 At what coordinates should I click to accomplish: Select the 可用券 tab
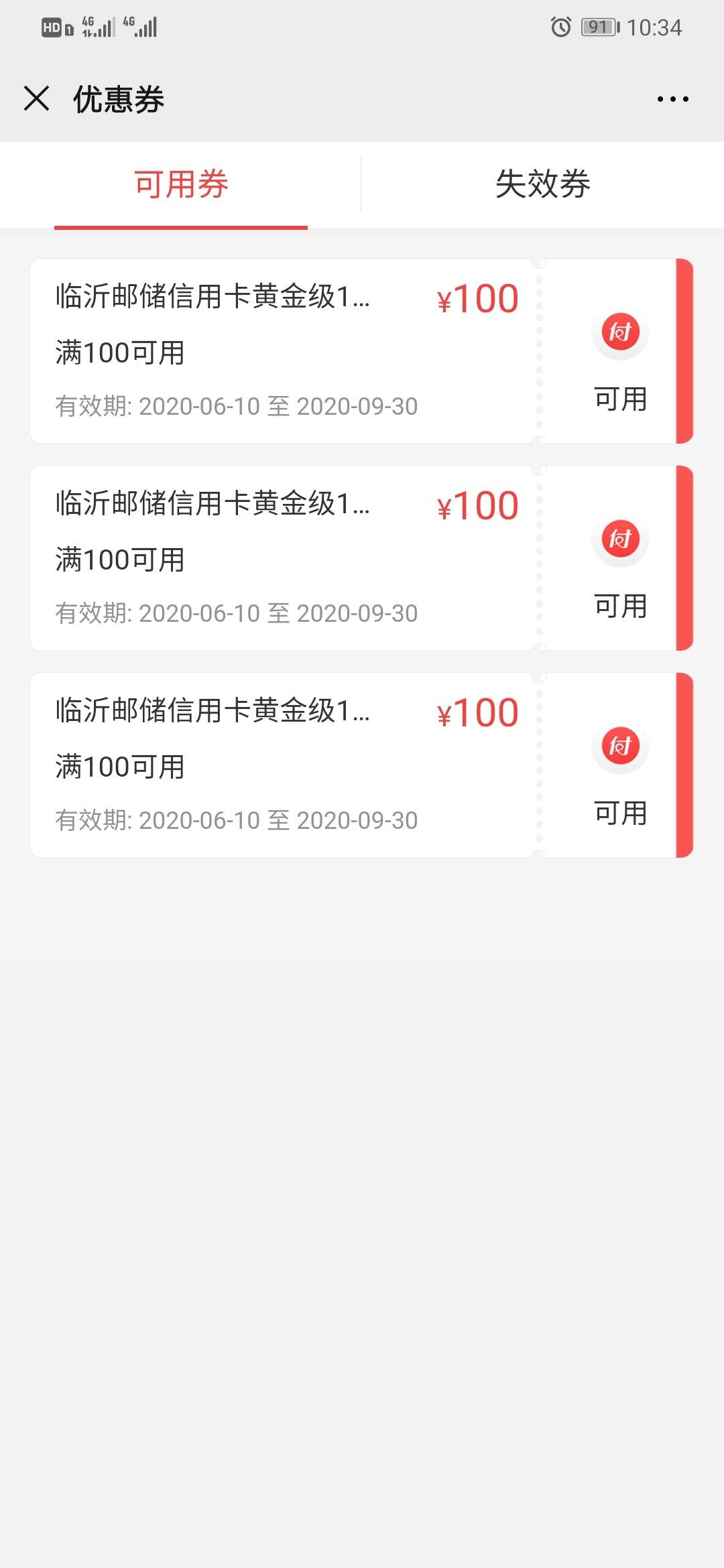[x=181, y=185]
